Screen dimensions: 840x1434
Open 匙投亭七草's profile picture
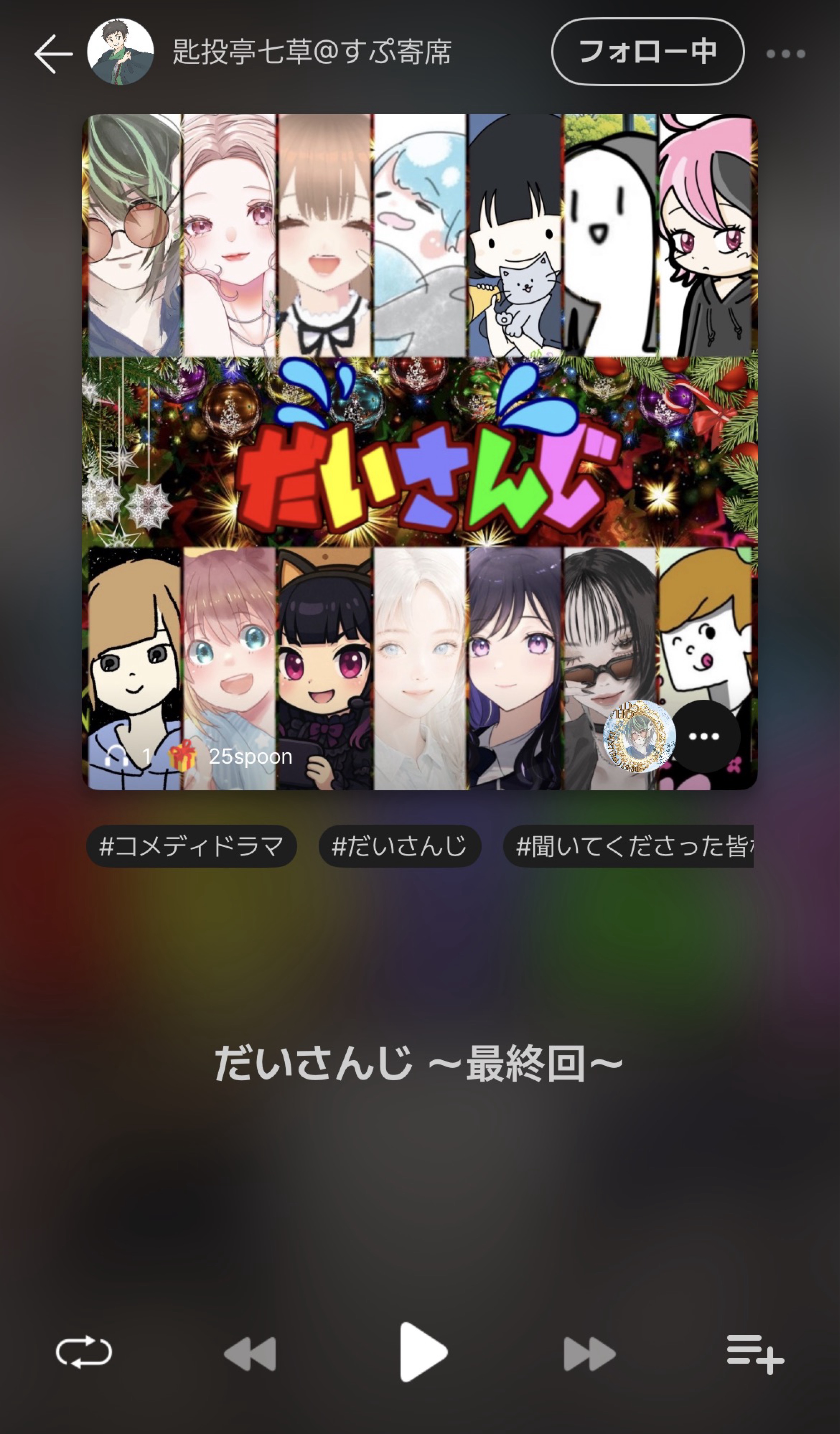click(x=120, y=52)
